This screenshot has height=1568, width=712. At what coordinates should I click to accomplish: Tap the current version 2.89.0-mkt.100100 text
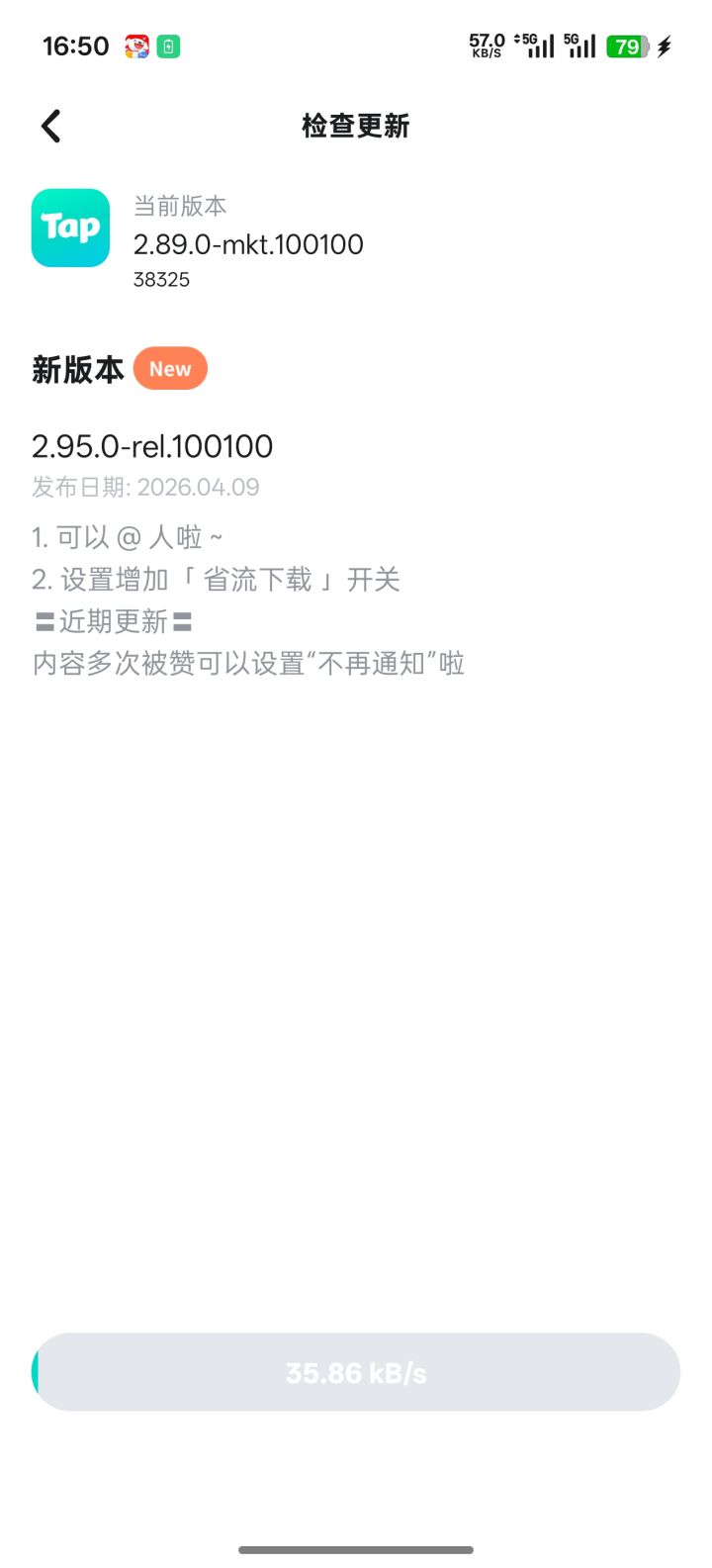click(248, 244)
